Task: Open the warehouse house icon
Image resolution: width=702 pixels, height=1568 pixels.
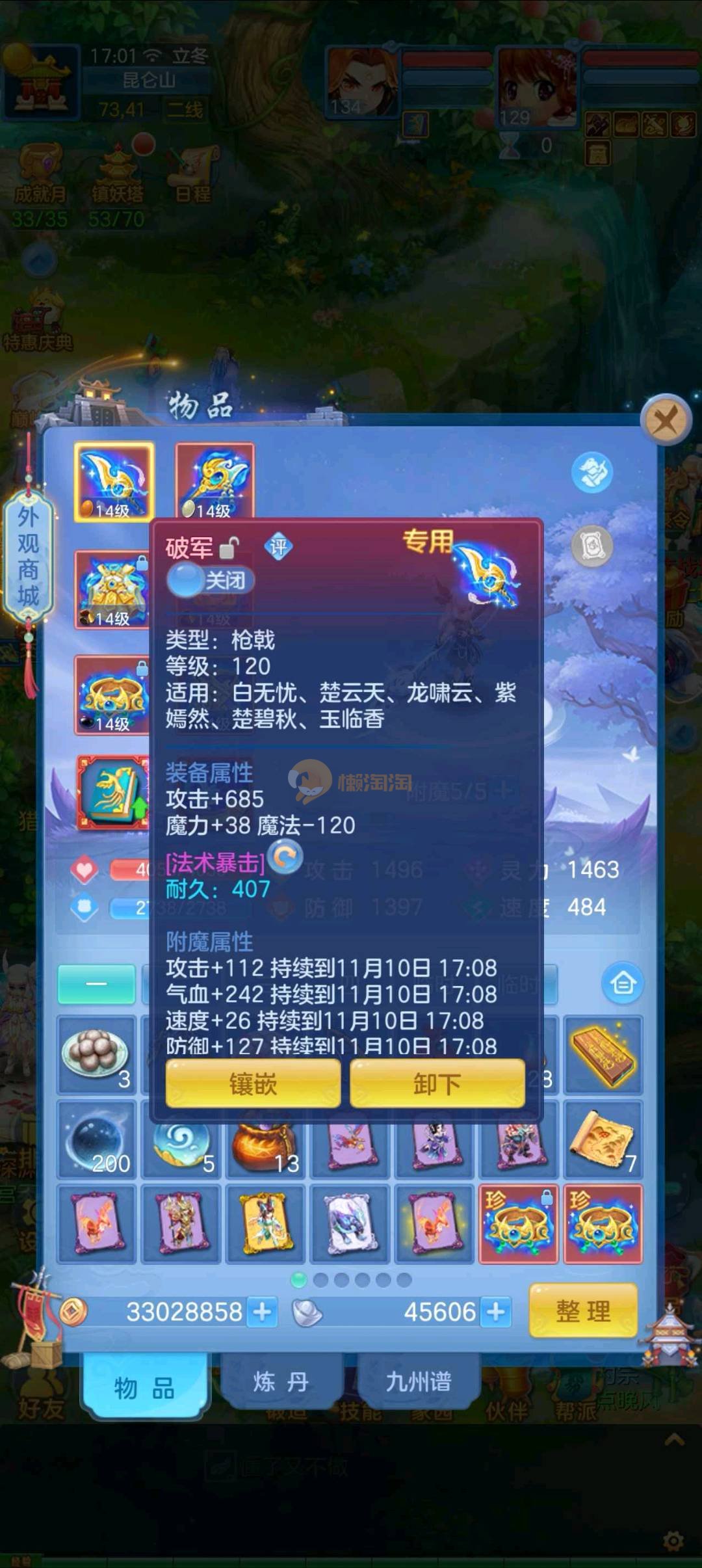Action: pyautogui.click(x=622, y=983)
